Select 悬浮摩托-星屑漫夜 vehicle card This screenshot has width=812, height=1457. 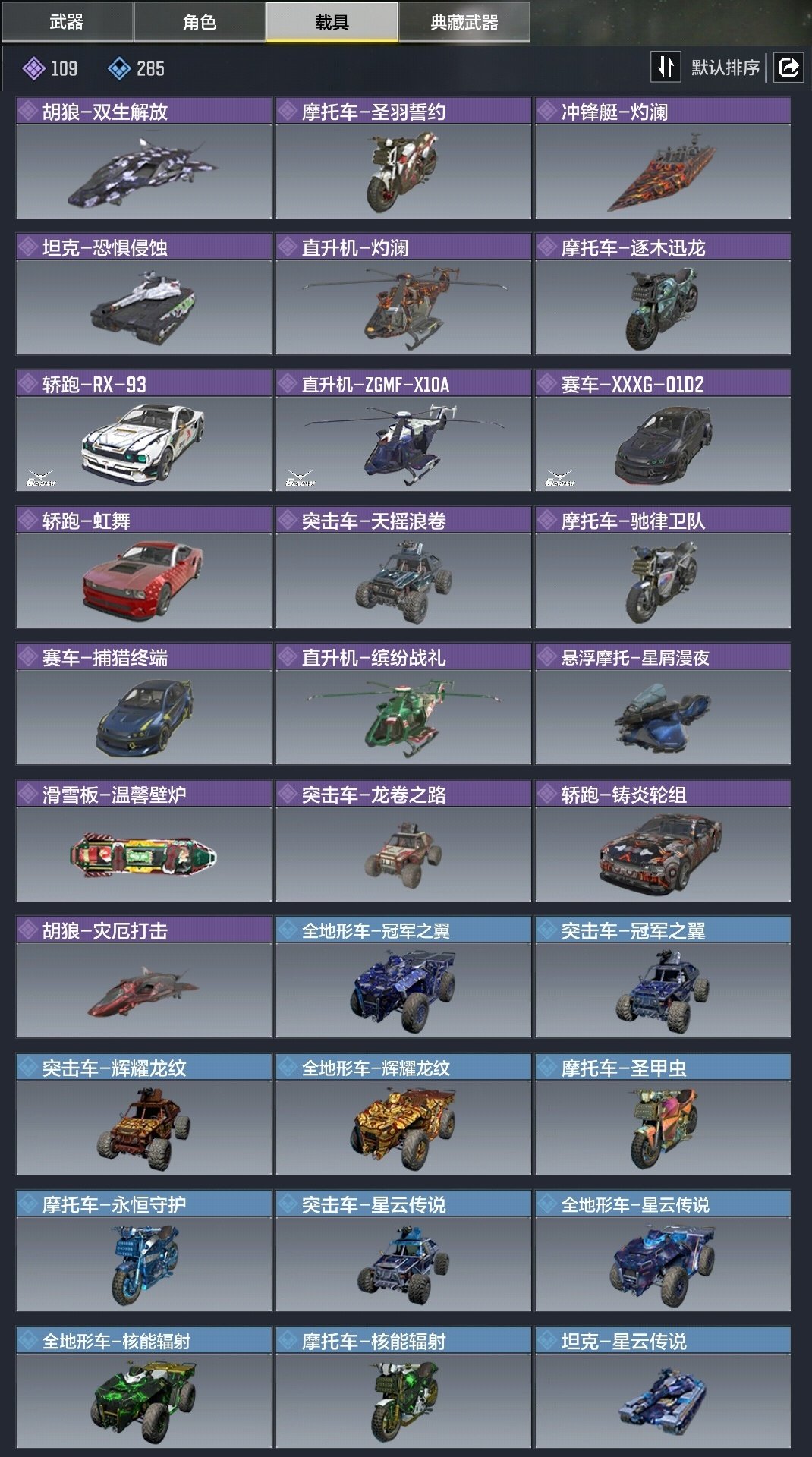click(x=663, y=704)
